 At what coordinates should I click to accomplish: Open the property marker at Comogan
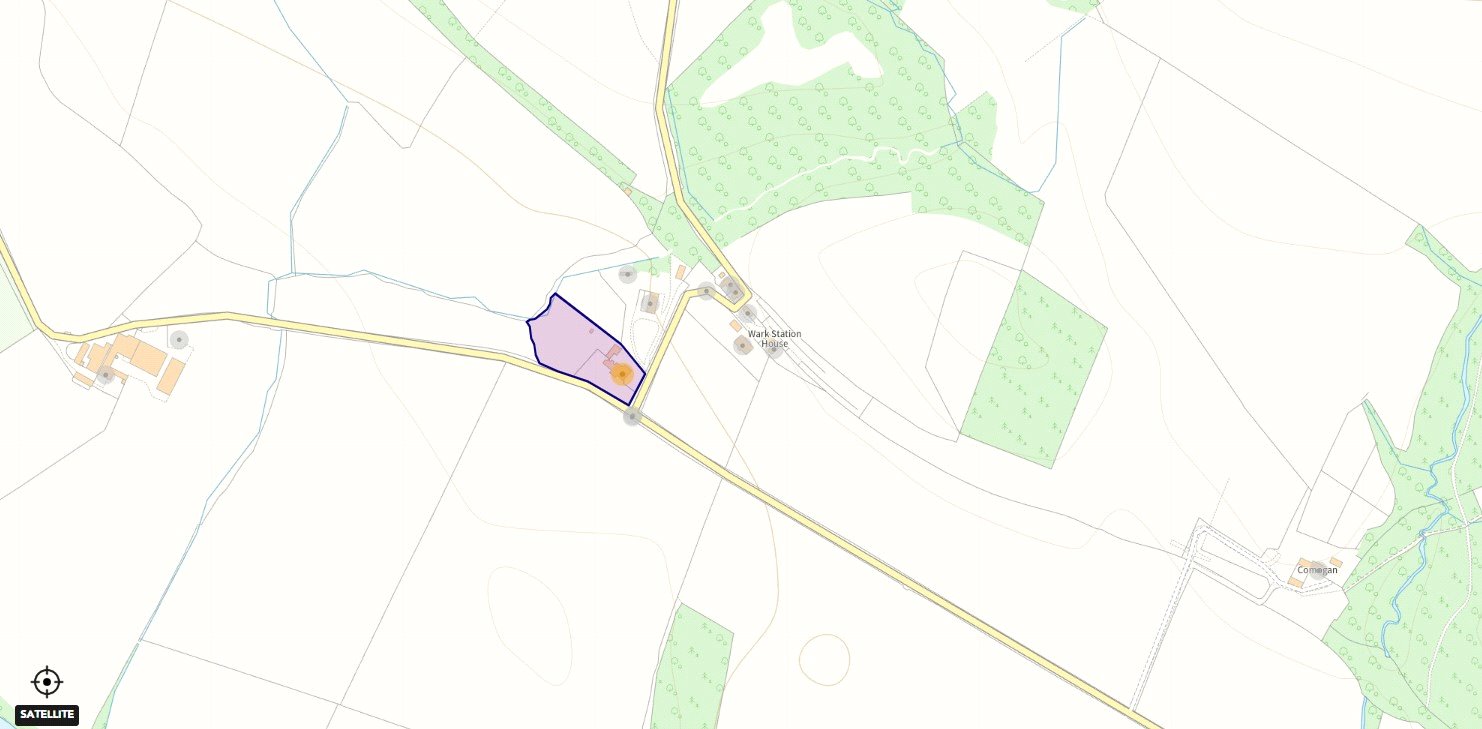pos(1319,571)
